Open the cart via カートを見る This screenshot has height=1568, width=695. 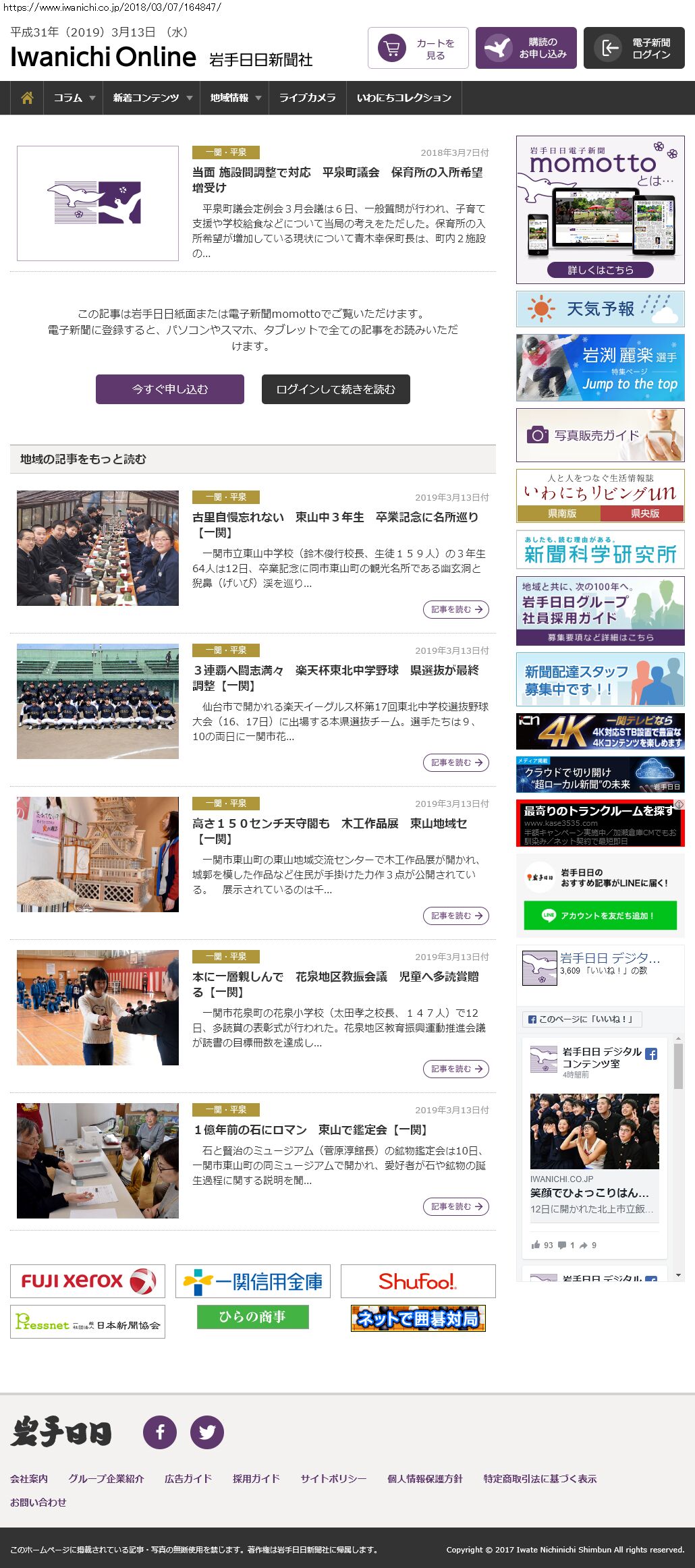(418, 48)
